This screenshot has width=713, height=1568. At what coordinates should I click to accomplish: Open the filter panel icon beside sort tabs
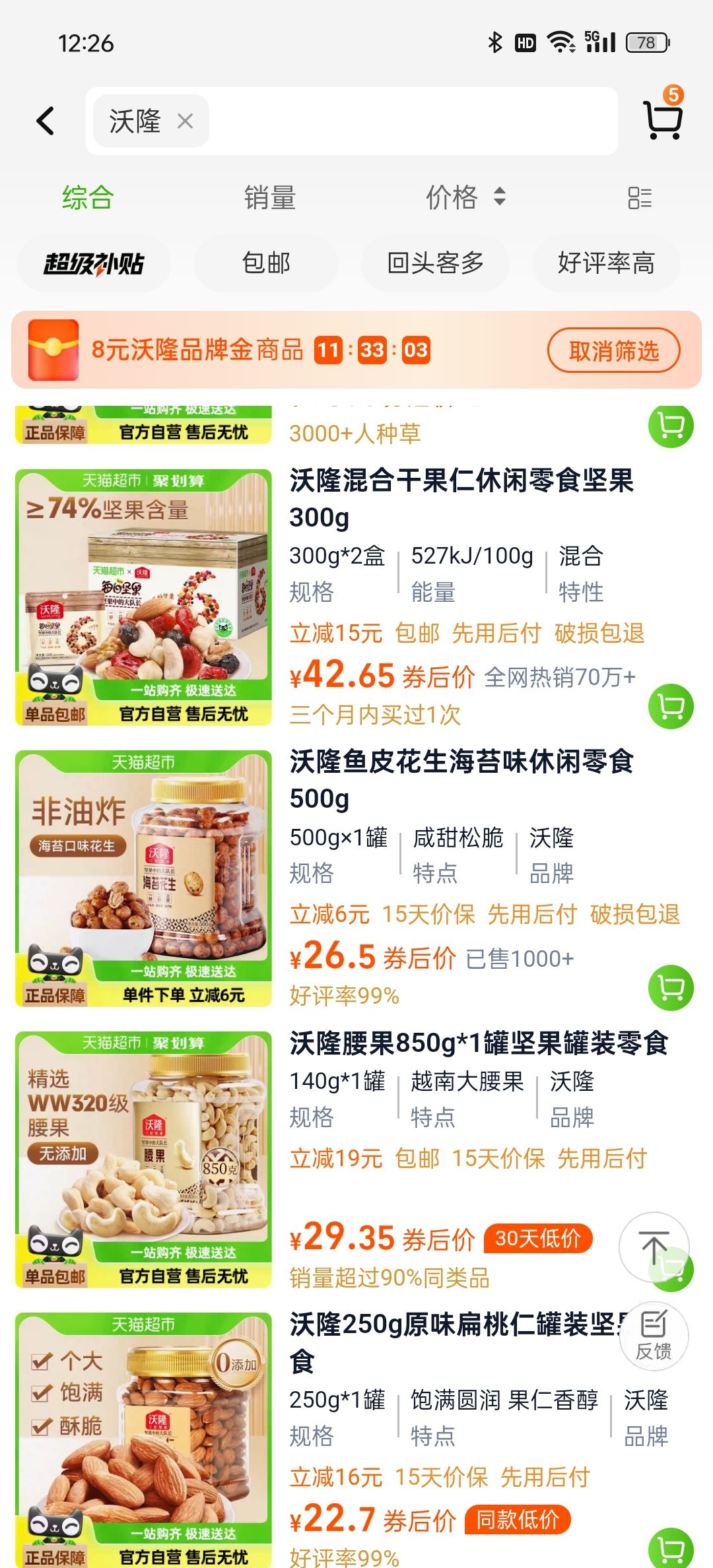click(639, 198)
